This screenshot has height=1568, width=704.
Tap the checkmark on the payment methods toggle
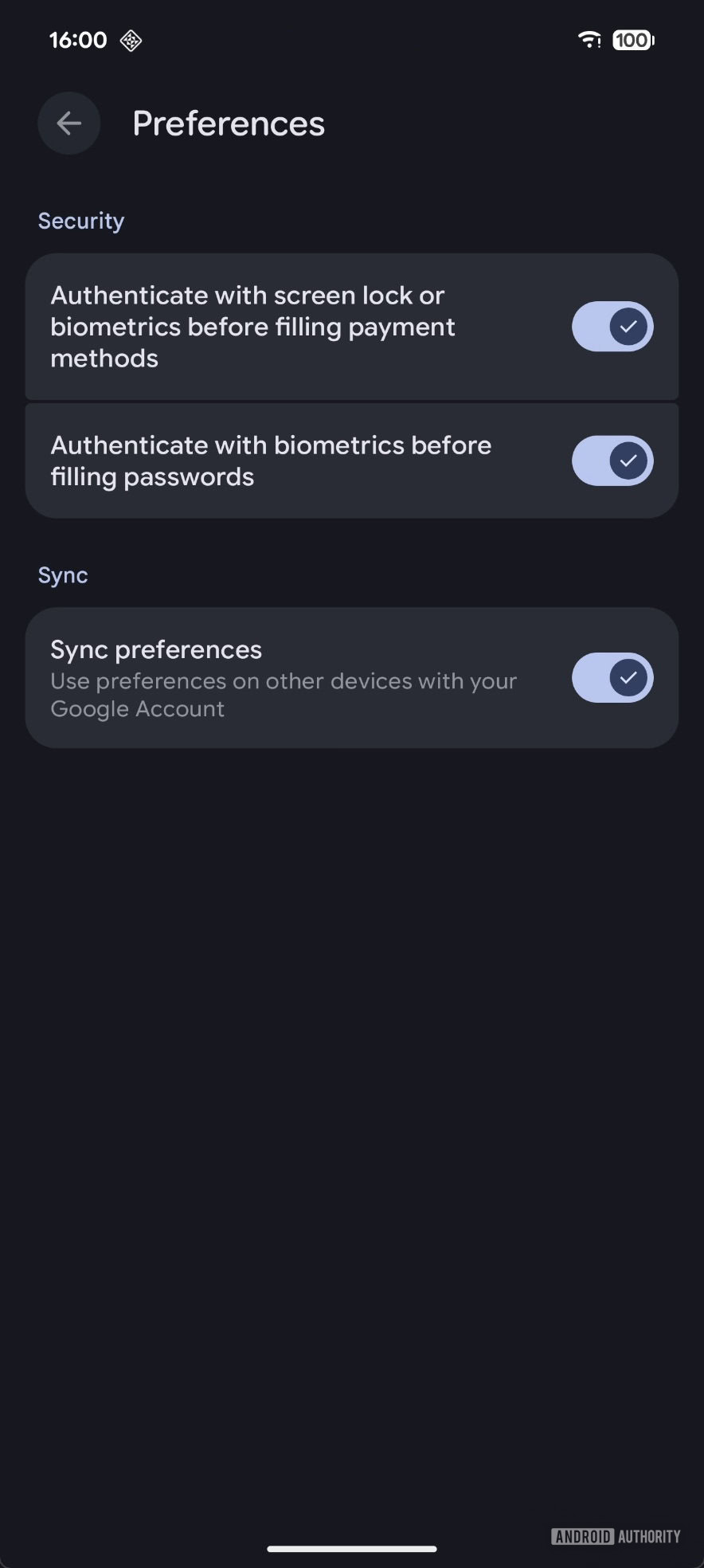[628, 326]
